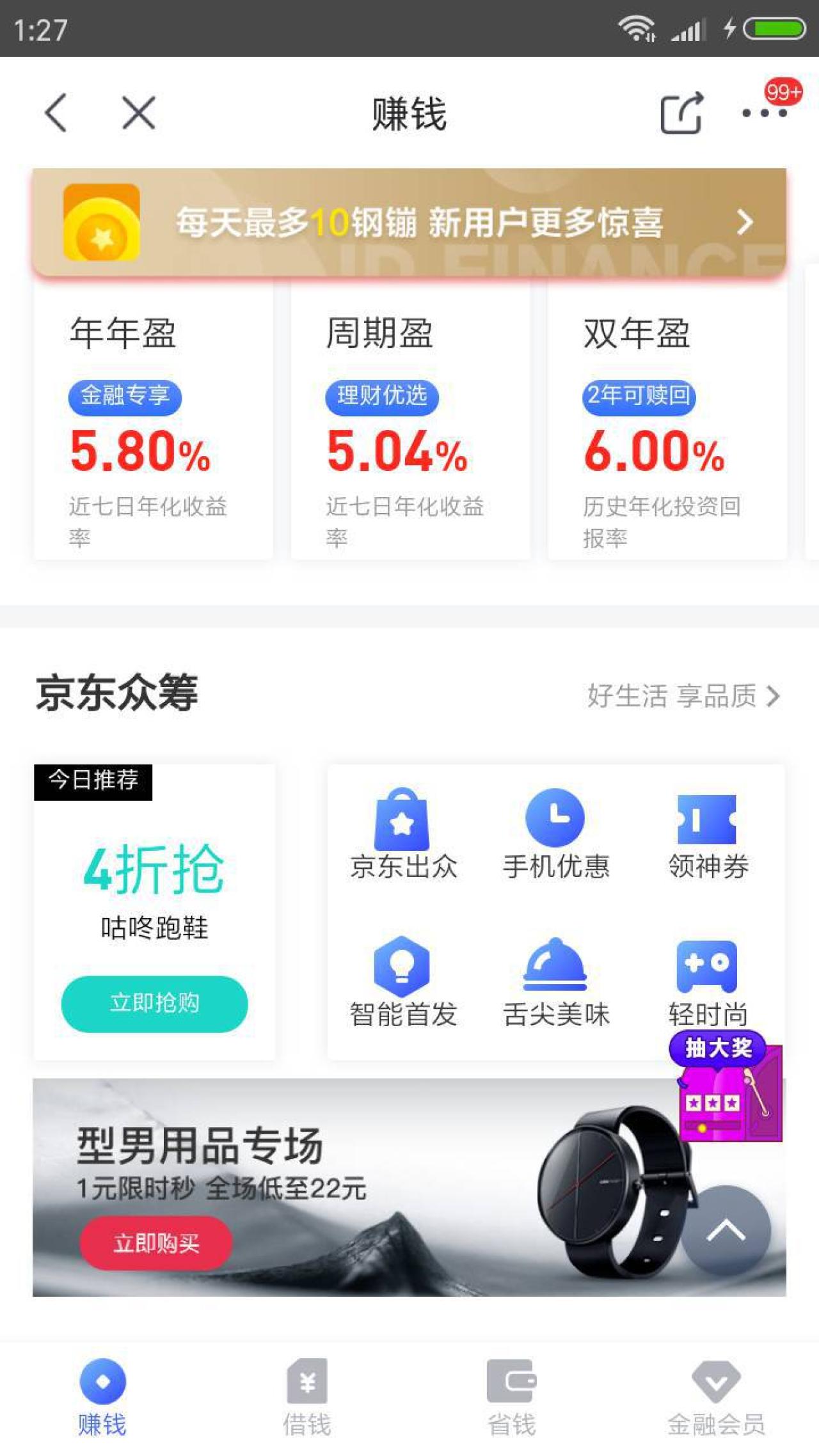The height and width of the screenshot is (1456, 819).
Task: Select the 双年盈 product card
Action: (667, 423)
